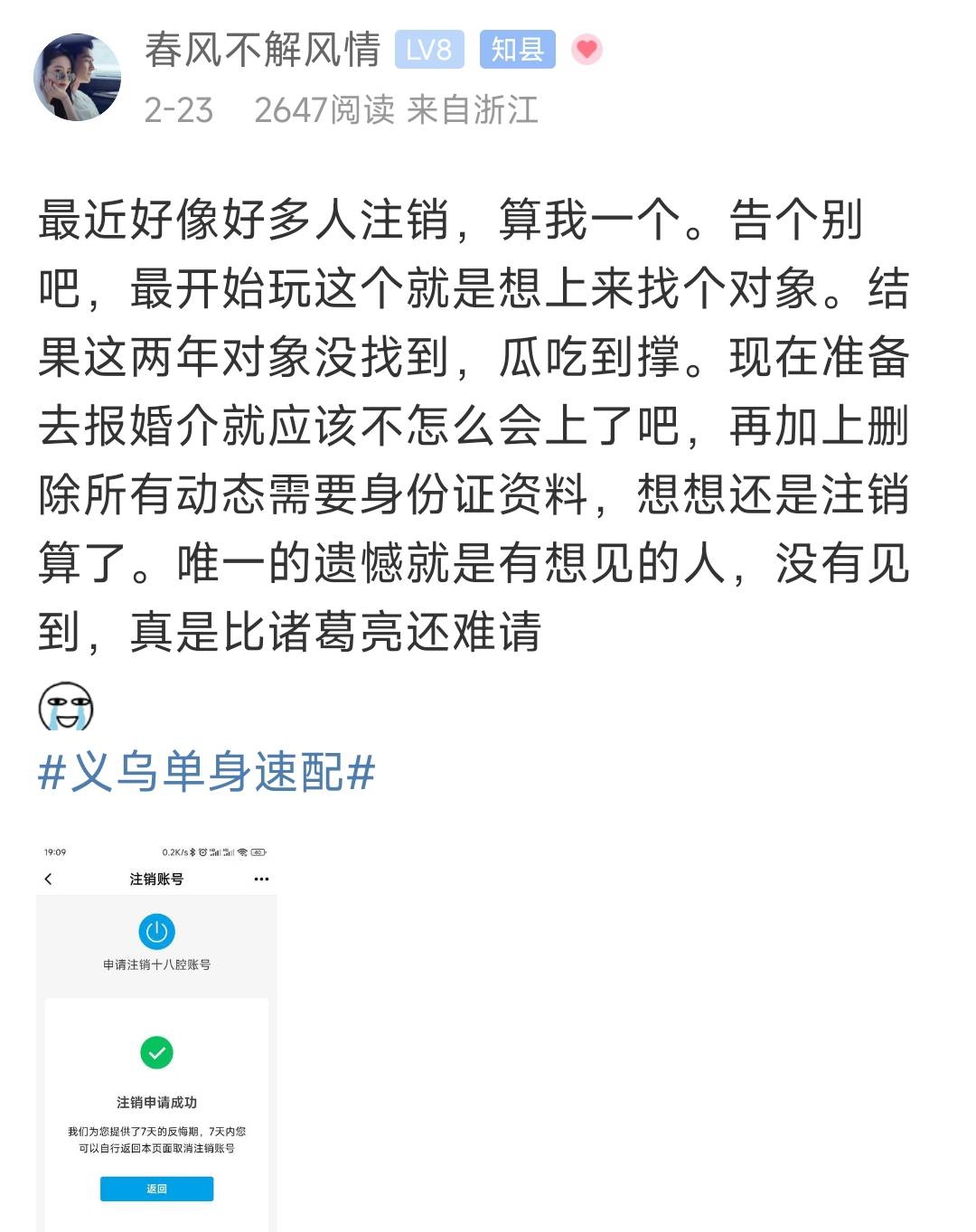This screenshot has width=976, height=1232.
Task: Open the profile picture of 春风不解风情
Action: (x=77, y=77)
